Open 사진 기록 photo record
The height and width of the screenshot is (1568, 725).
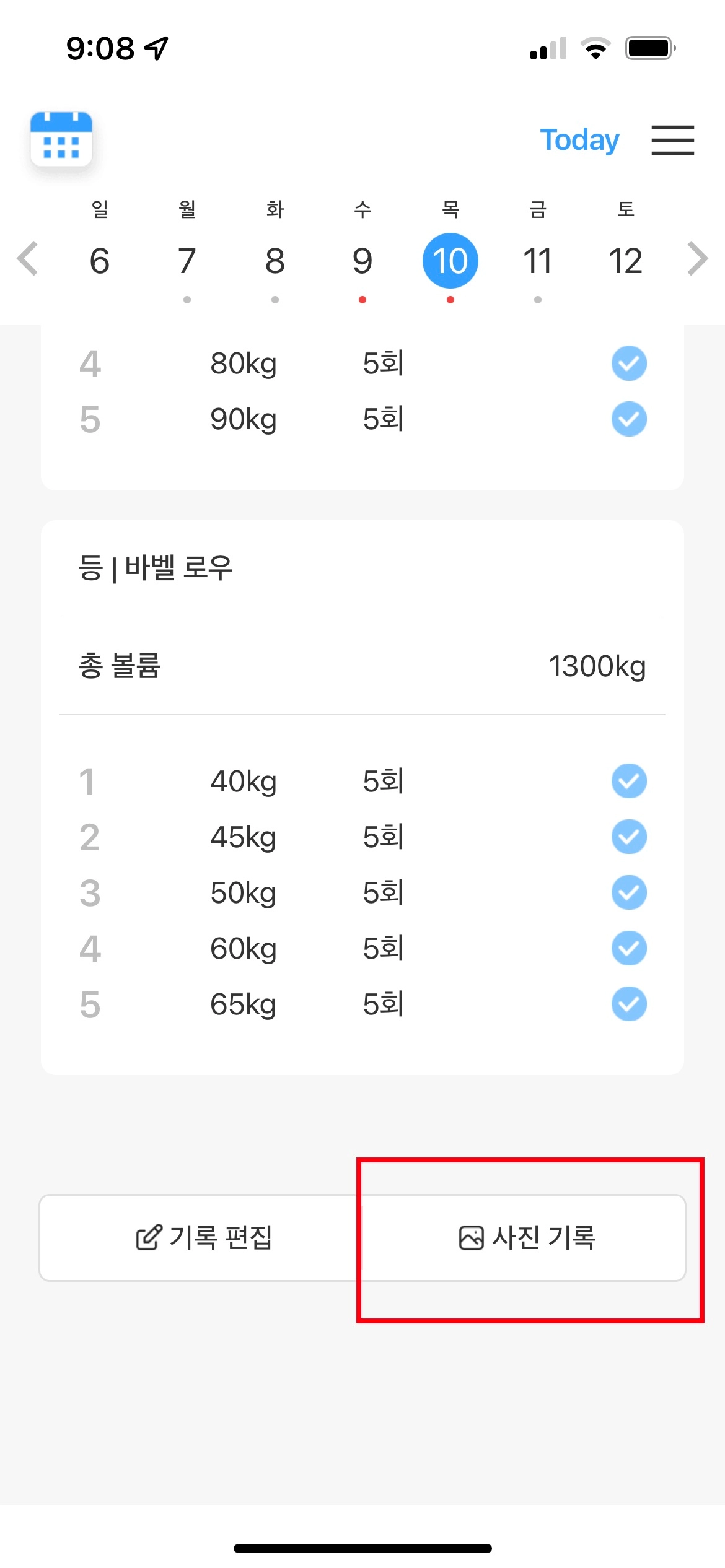pos(525,1238)
